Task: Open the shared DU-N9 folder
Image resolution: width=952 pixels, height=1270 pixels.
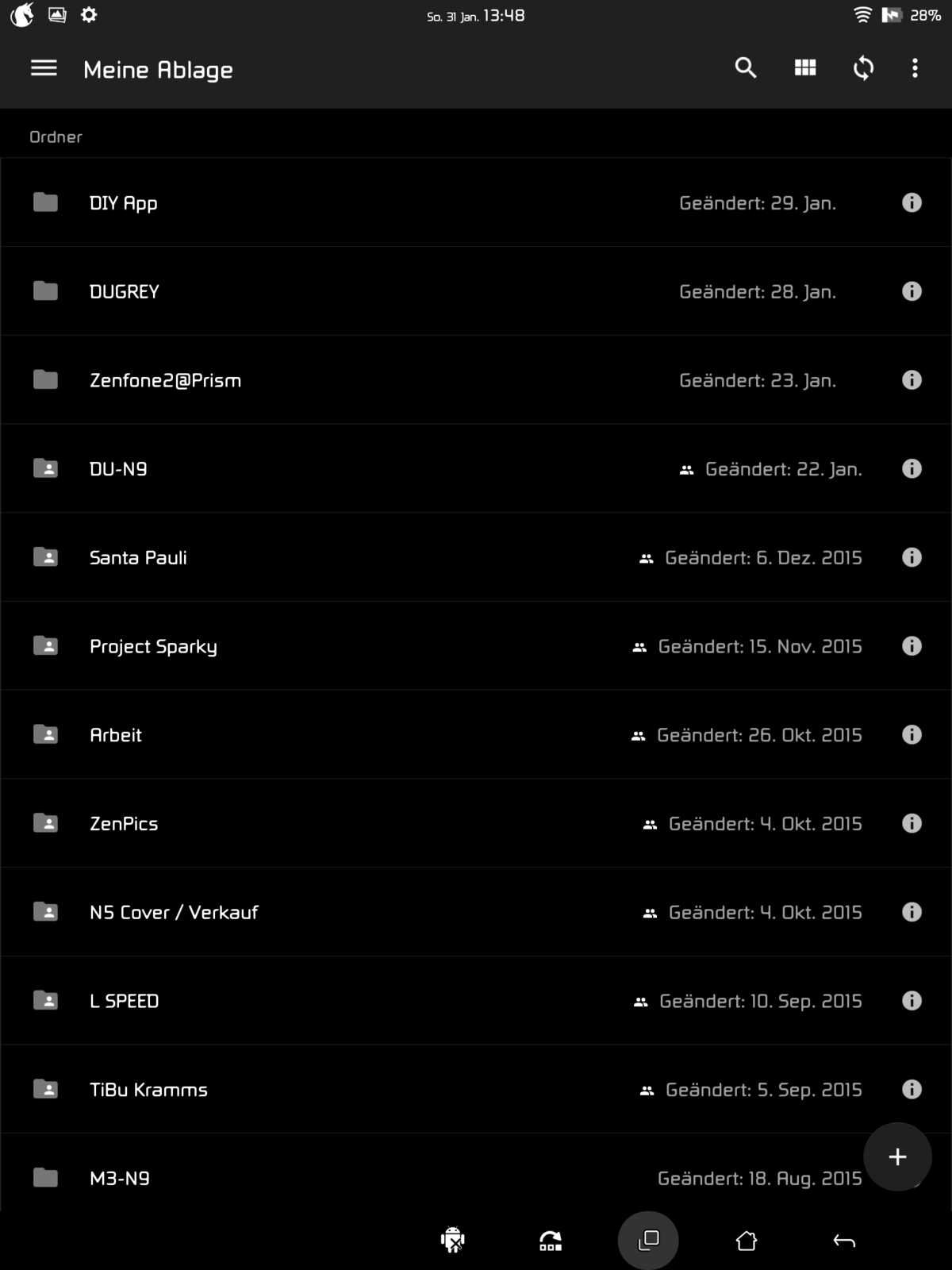Action: coord(118,469)
